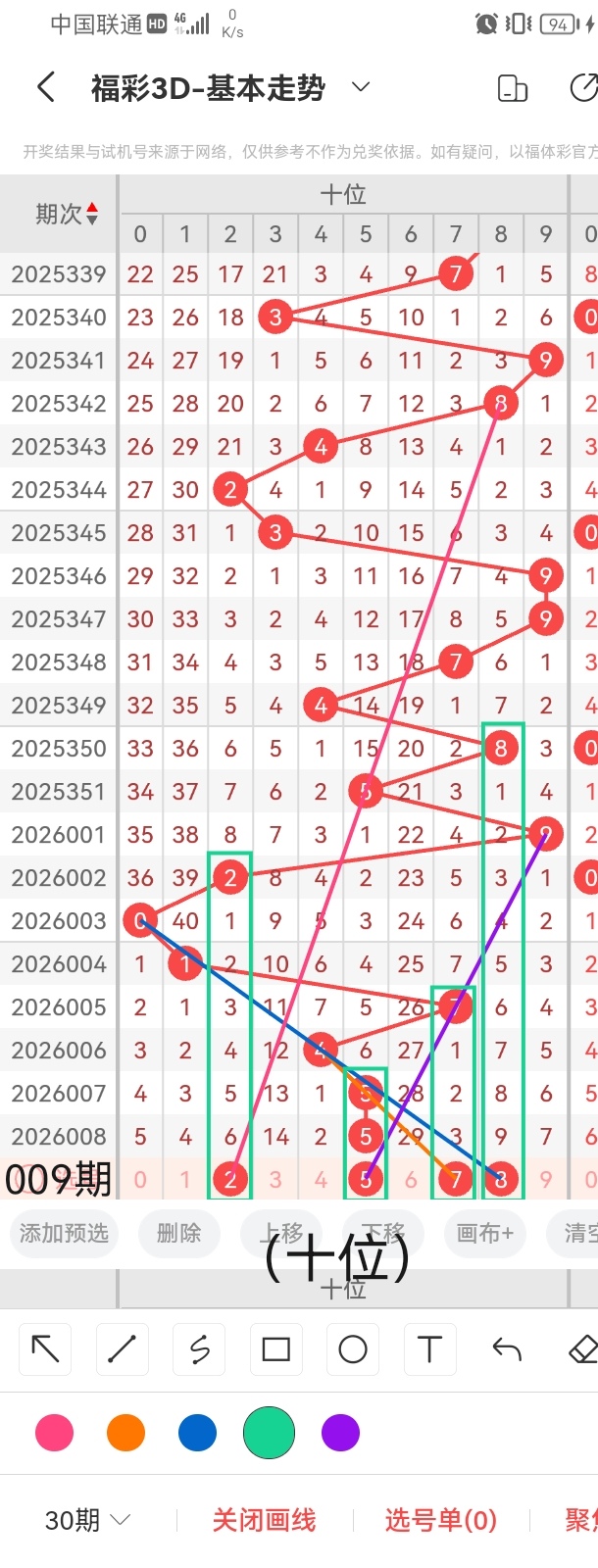The height and width of the screenshot is (1568, 598).
Task: Choose the circle shape tool
Action: (x=353, y=1349)
